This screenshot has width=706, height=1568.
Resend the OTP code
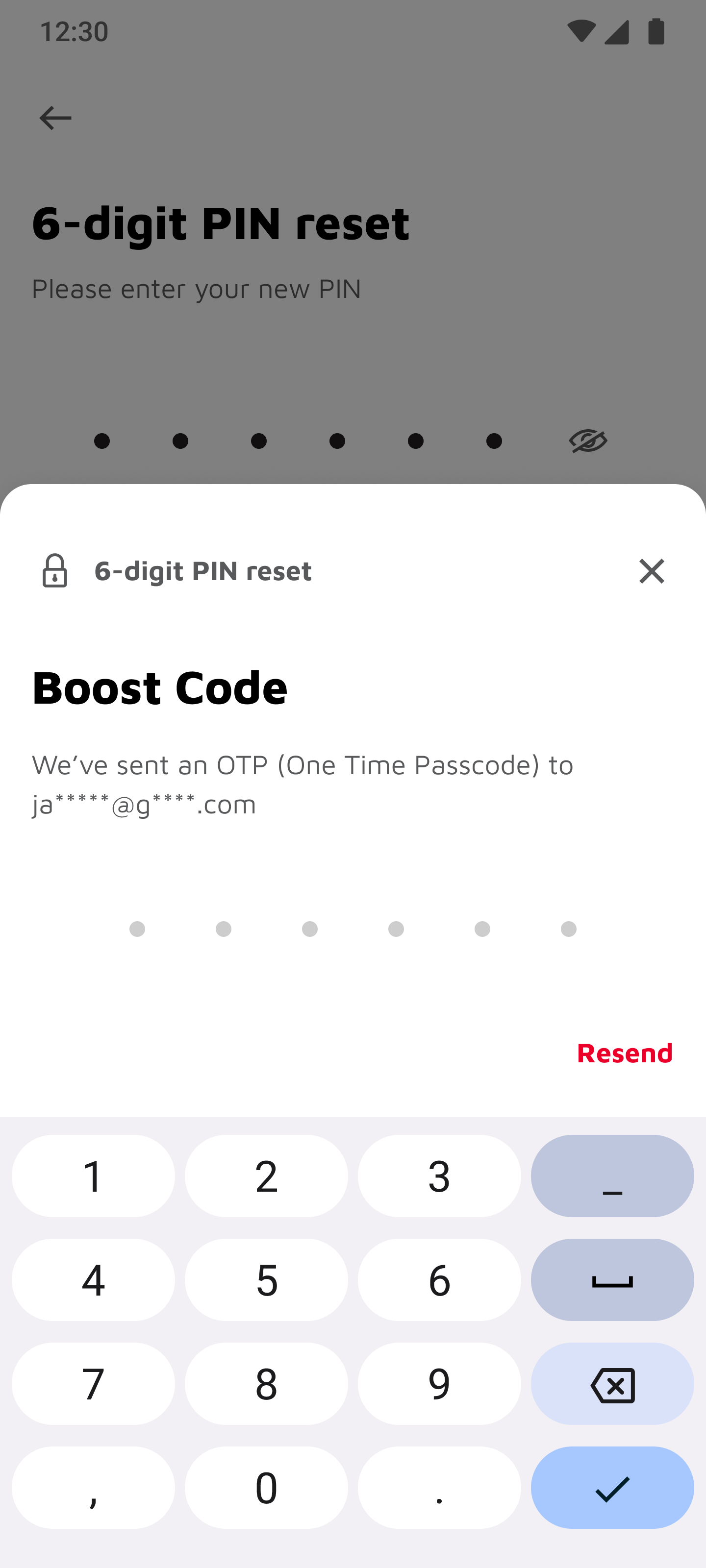tap(624, 1053)
